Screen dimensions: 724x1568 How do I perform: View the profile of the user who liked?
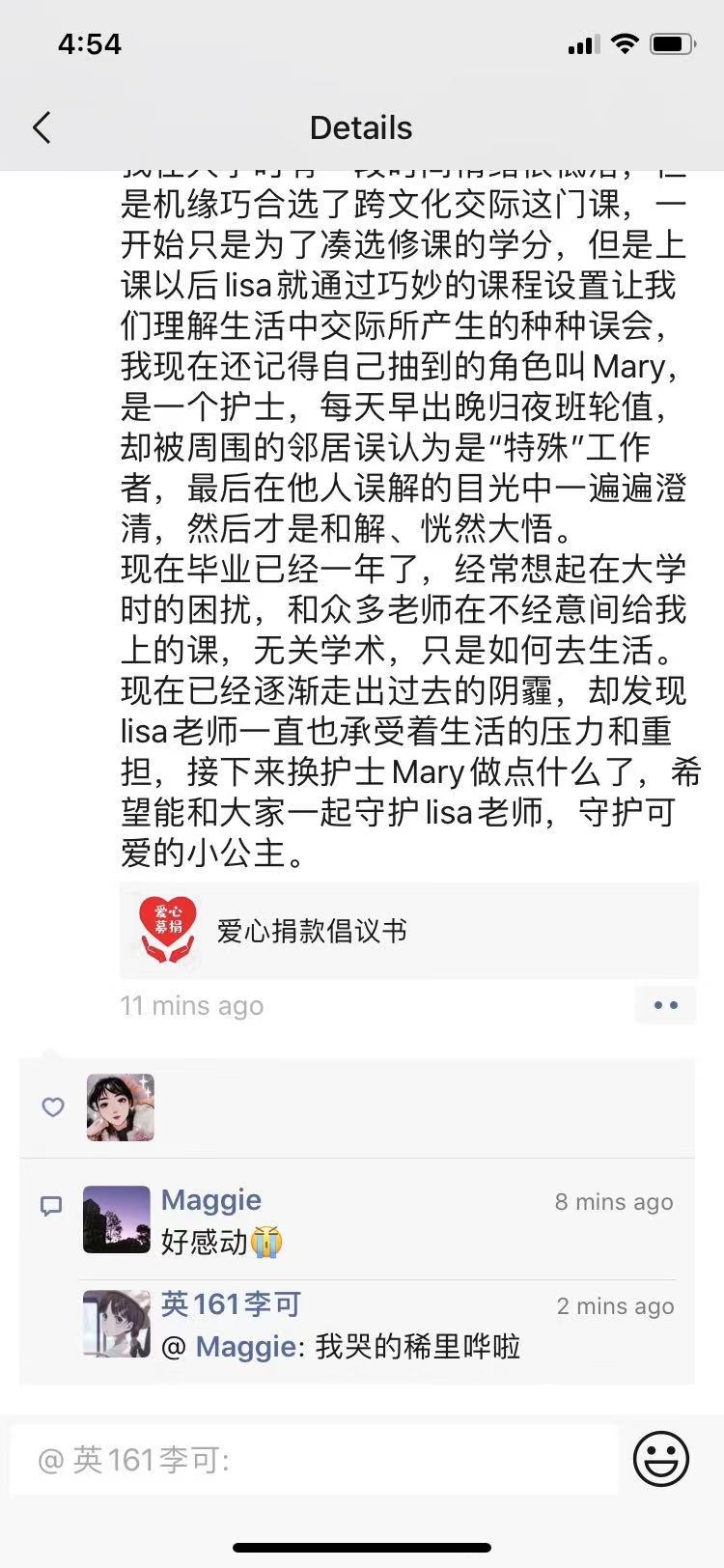point(121,1107)
